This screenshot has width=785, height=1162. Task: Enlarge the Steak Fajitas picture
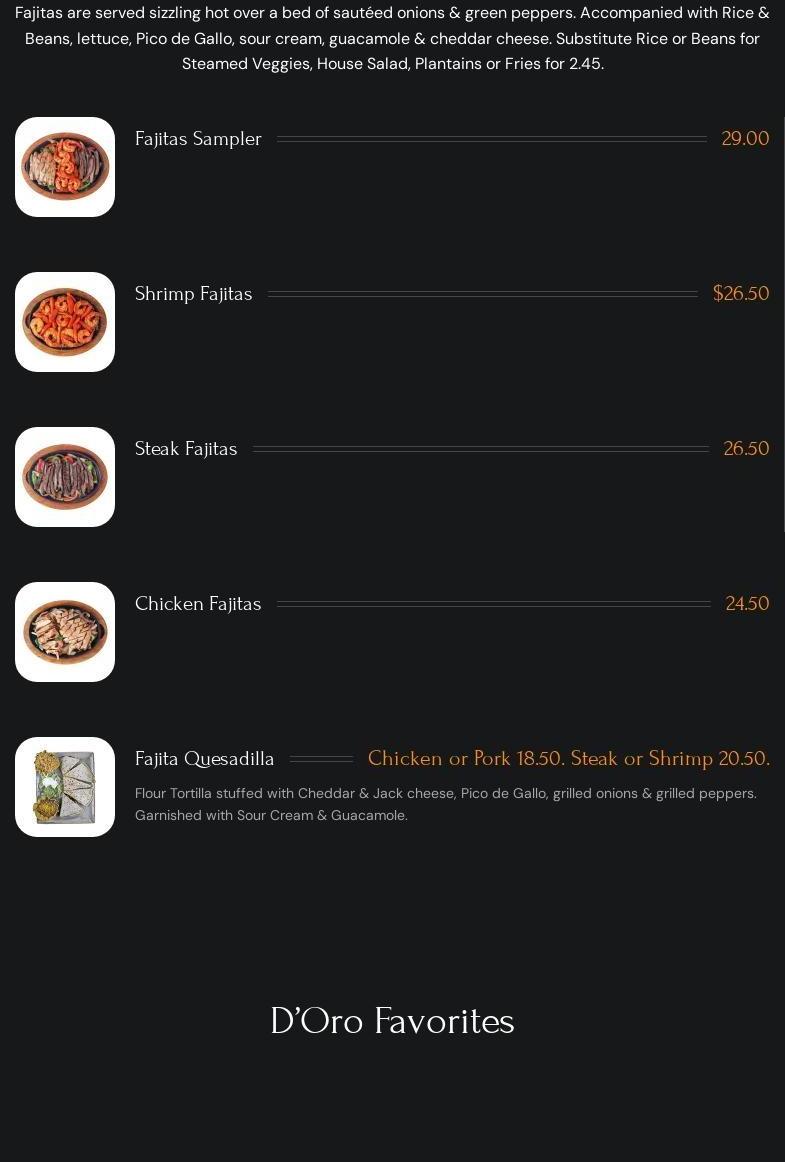pos(65,477)
